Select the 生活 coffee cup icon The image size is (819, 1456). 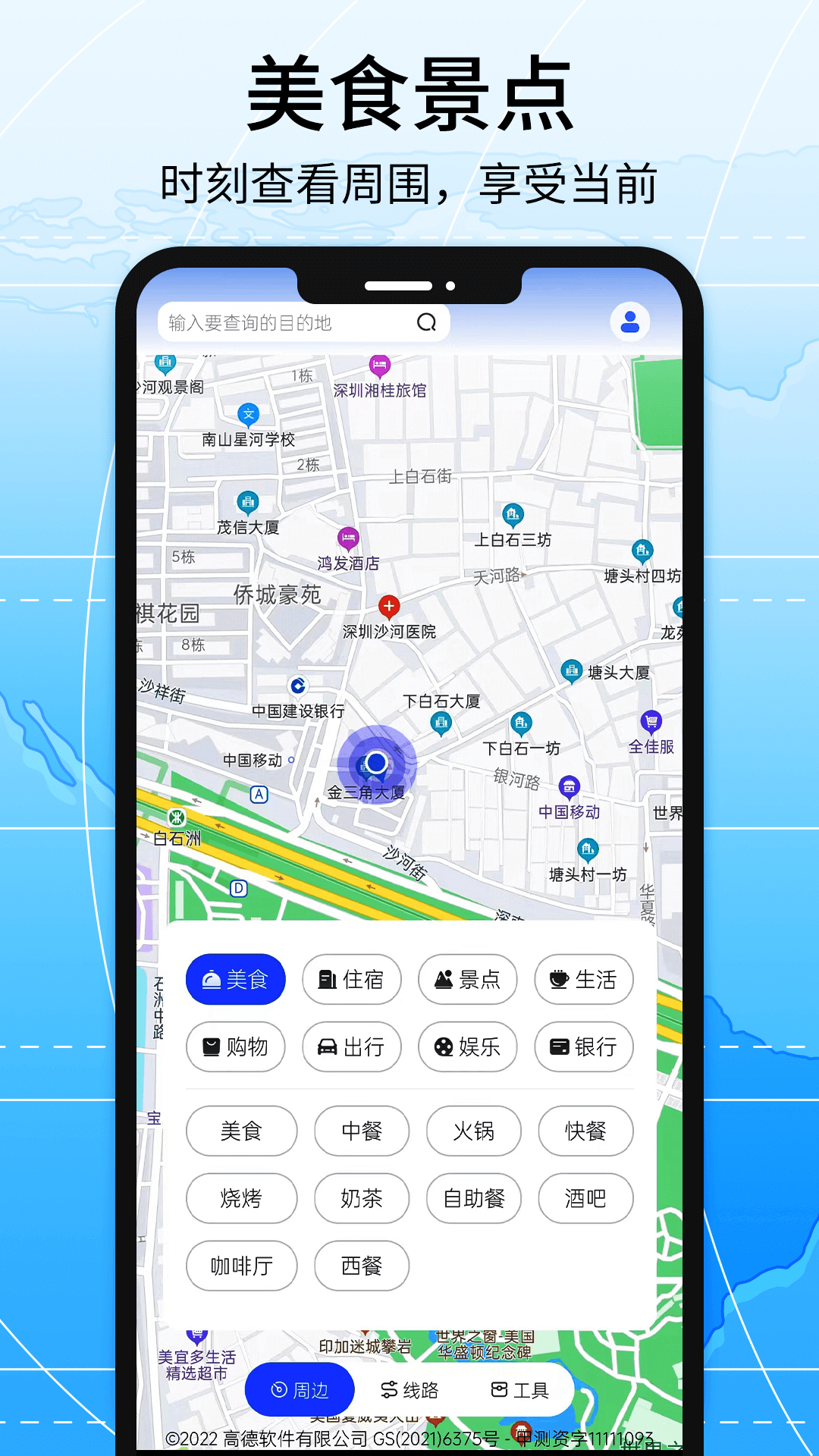tap(584, 979)
